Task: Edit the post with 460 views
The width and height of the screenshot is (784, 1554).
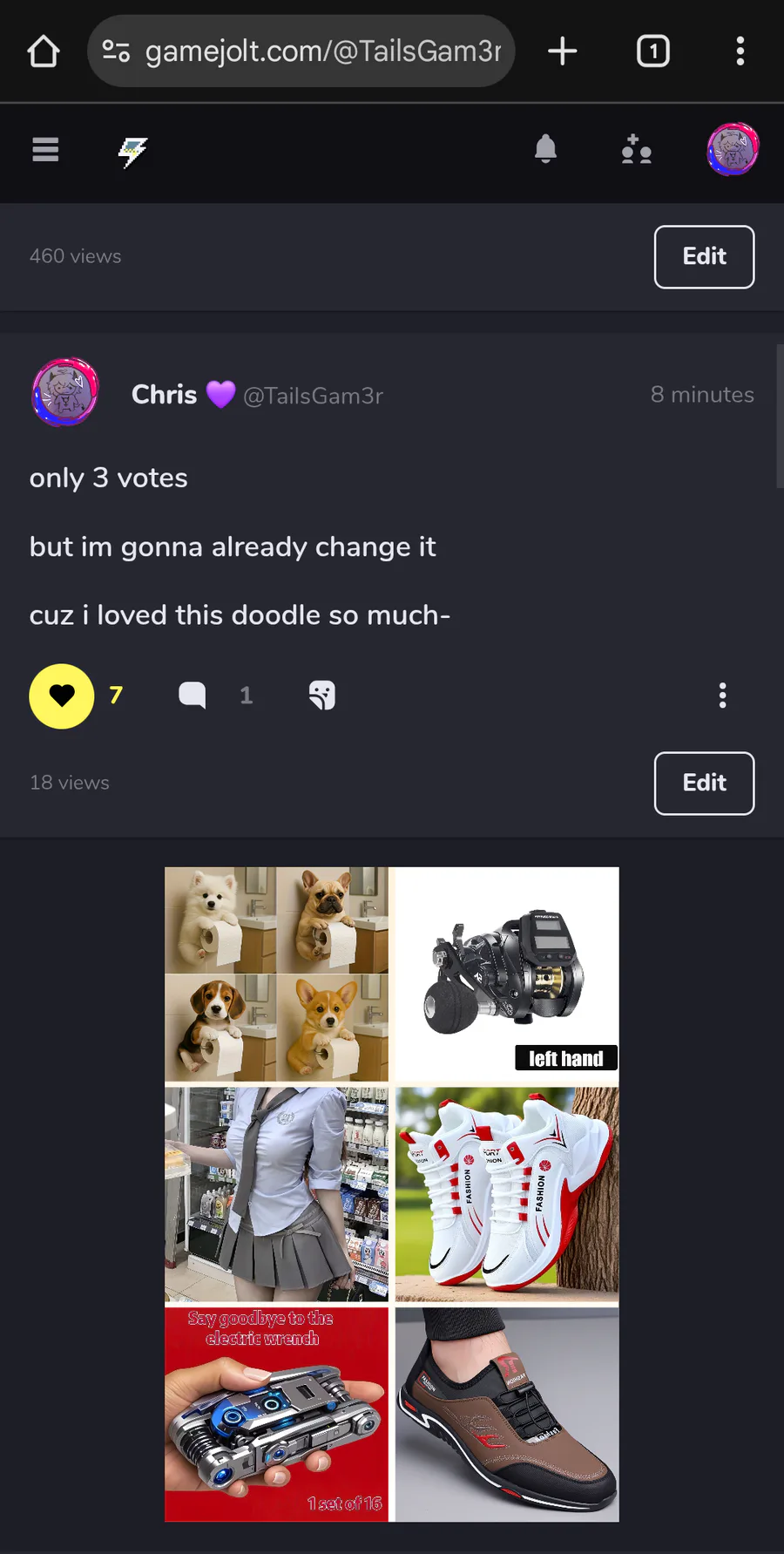Action: tap(704, 257)
